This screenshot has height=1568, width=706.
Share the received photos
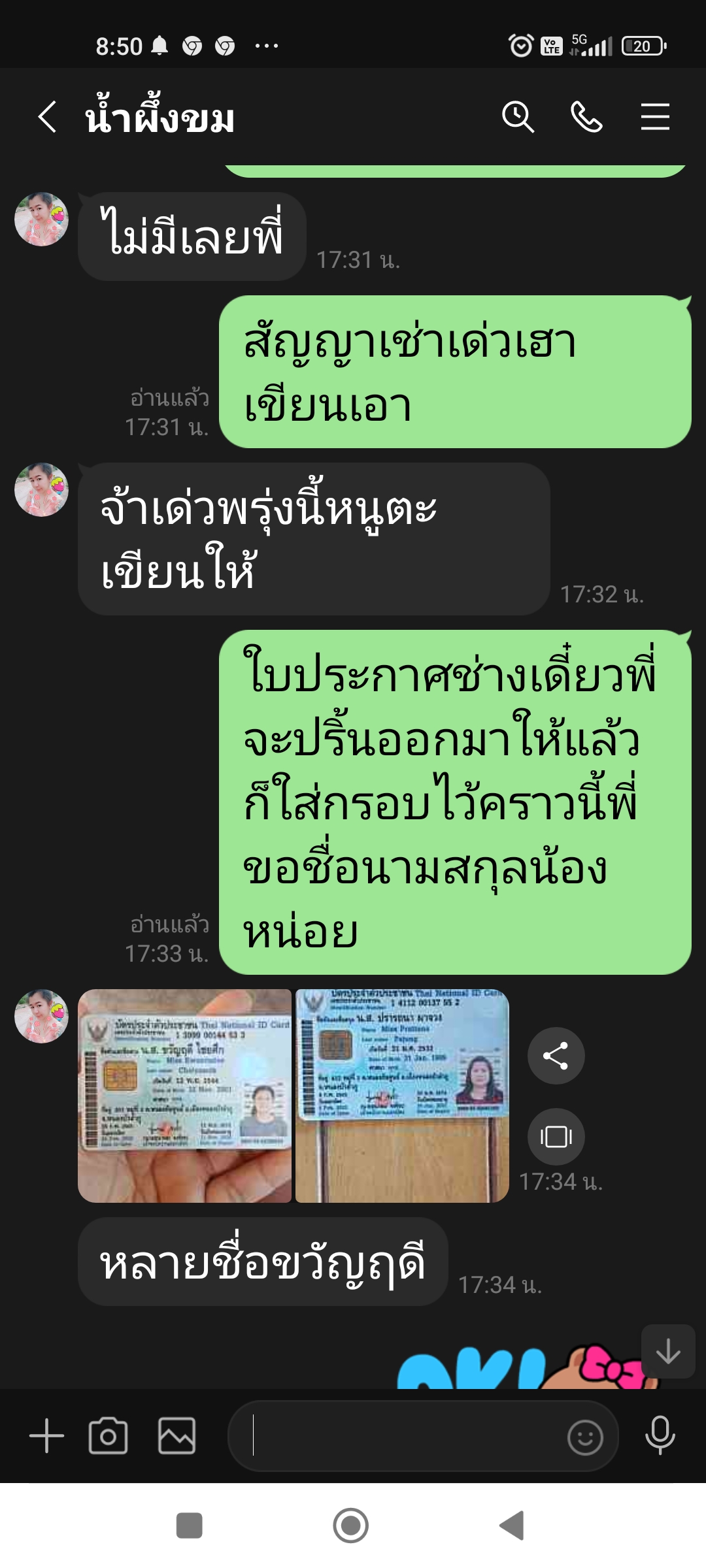tap(556, 1056)
